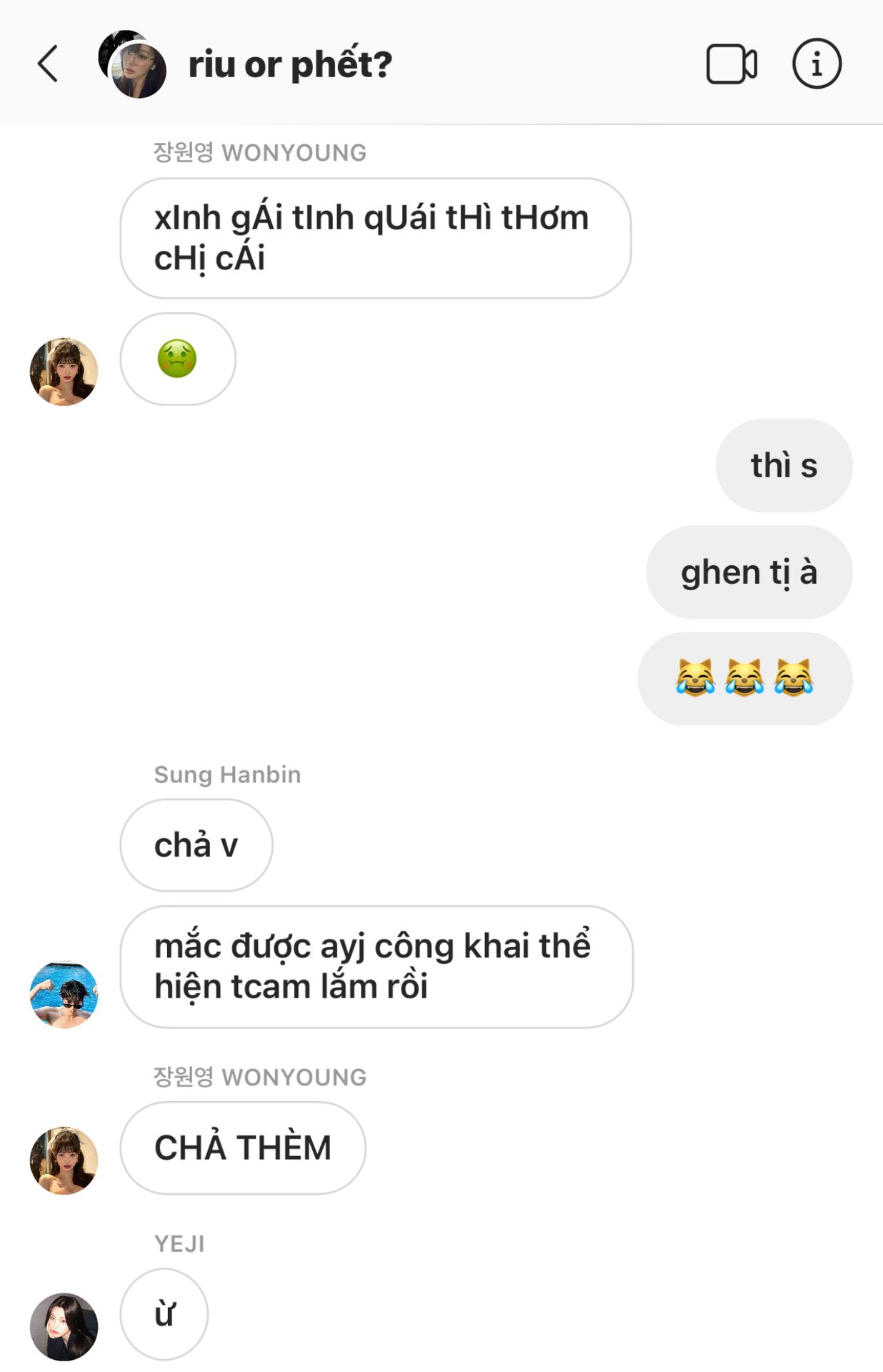Screen dimensions: 883x1372
Task: Go back to the chat list
Action: pos(48,64)
